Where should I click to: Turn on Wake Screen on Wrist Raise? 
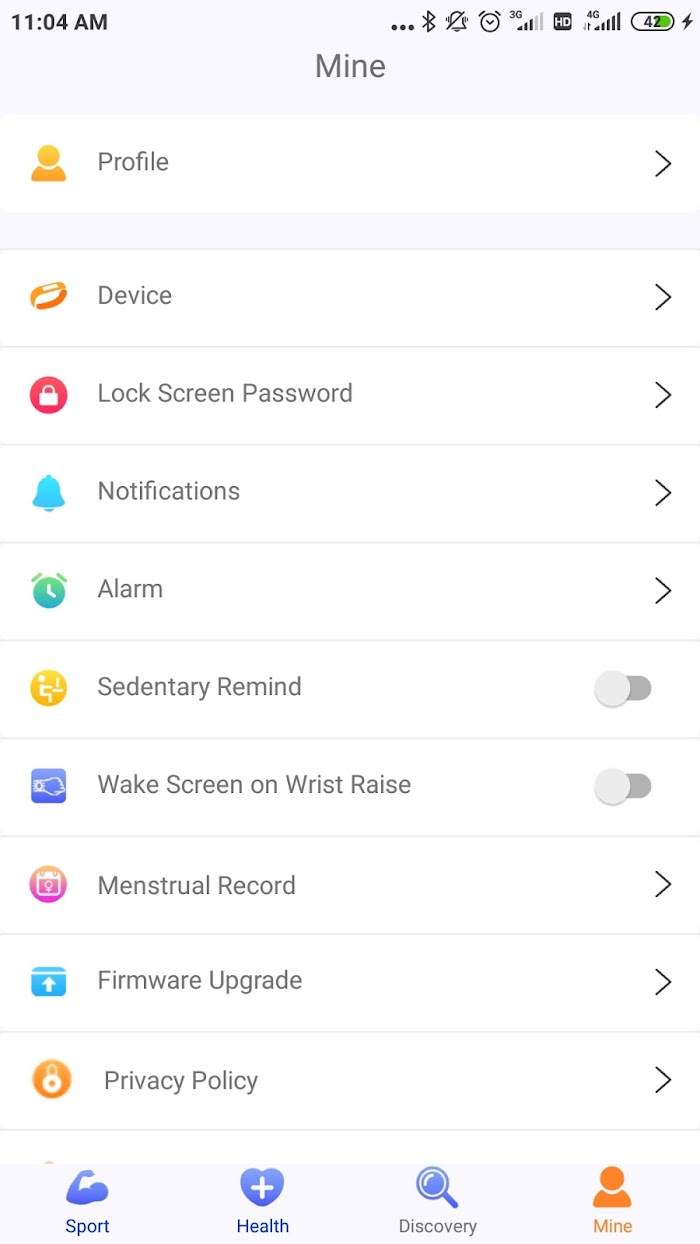623,786
